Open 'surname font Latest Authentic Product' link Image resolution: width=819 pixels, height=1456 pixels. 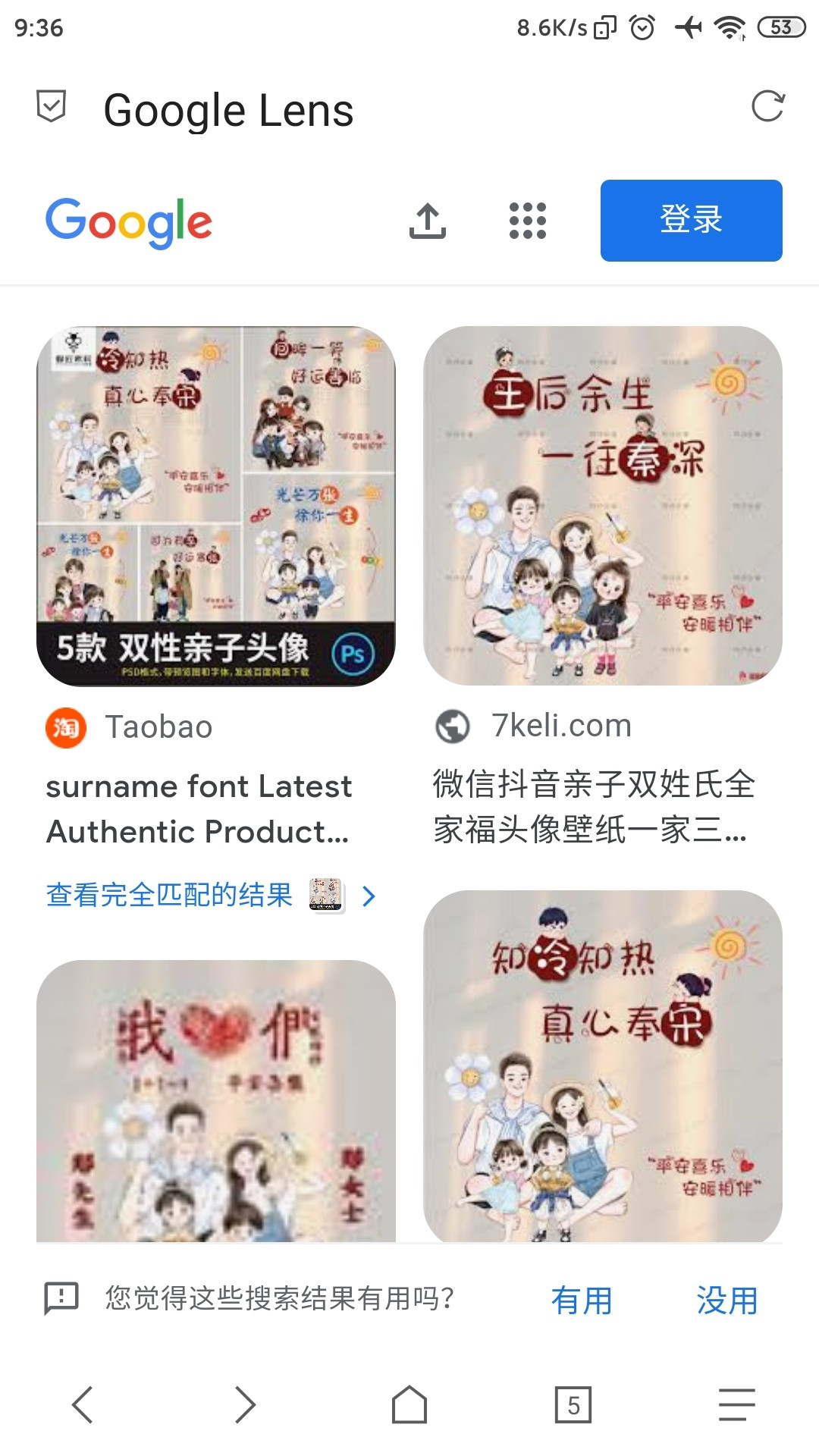click(199, 809)
